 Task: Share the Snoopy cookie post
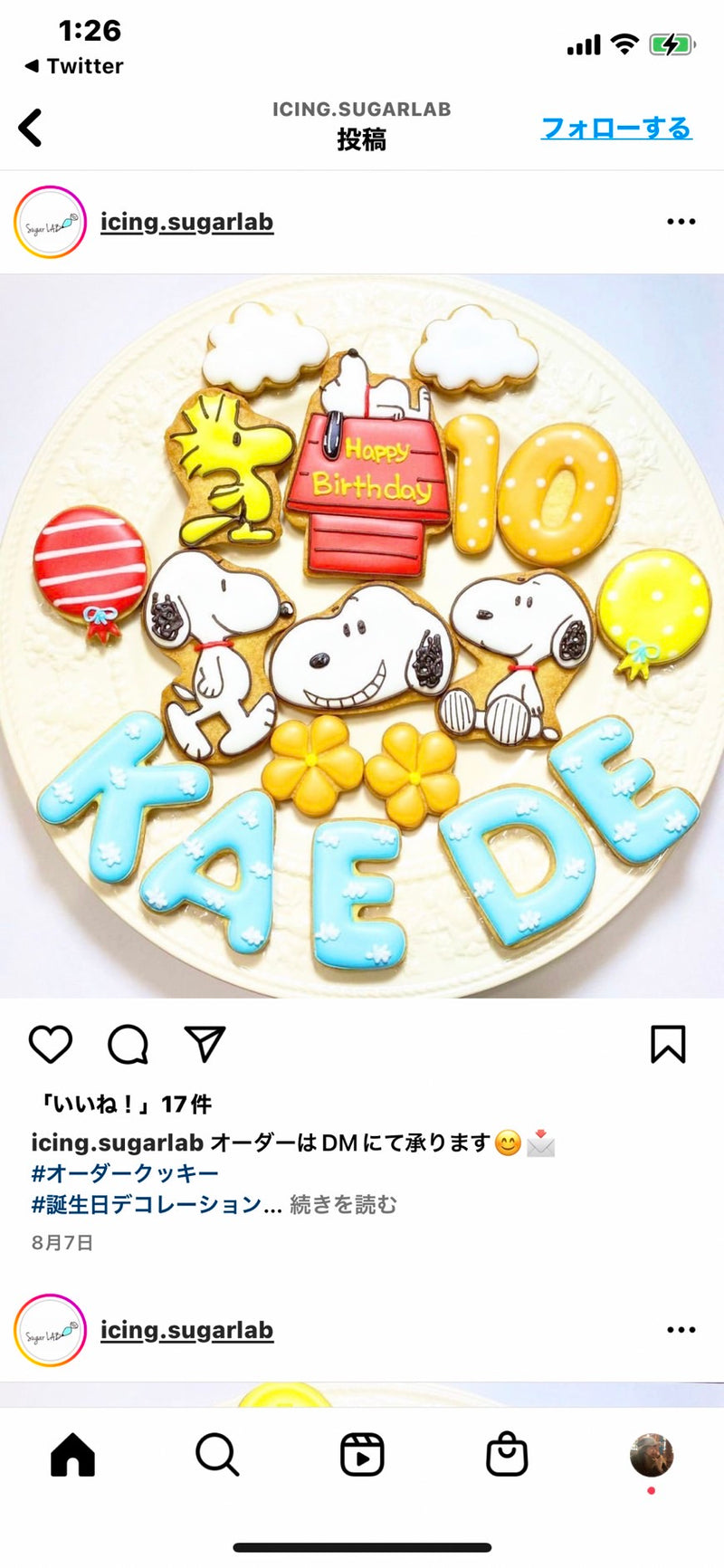(x=205, y=1044)
